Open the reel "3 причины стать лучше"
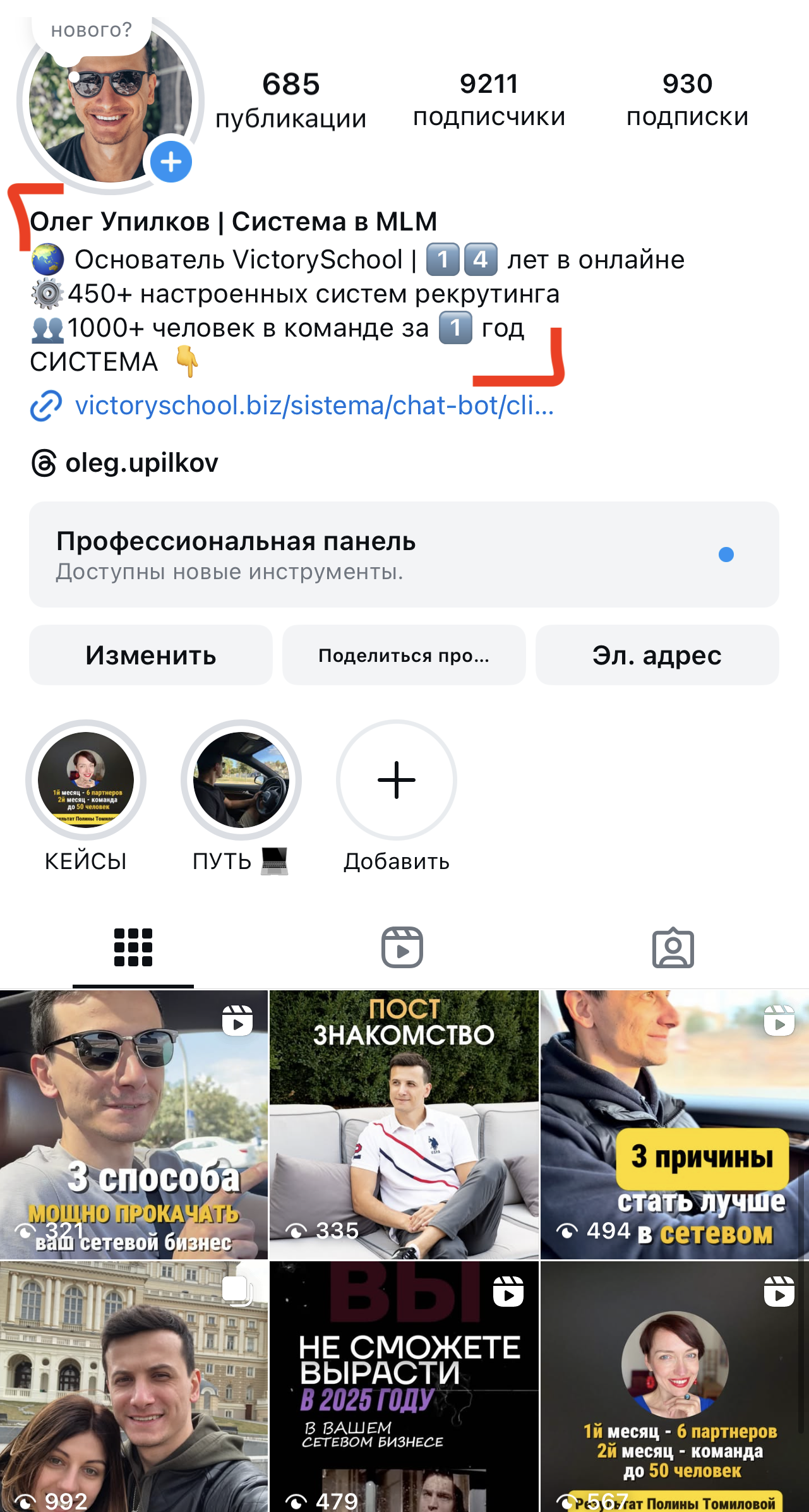This screenshot has width=809, height=1512. tap(674, 1124)
